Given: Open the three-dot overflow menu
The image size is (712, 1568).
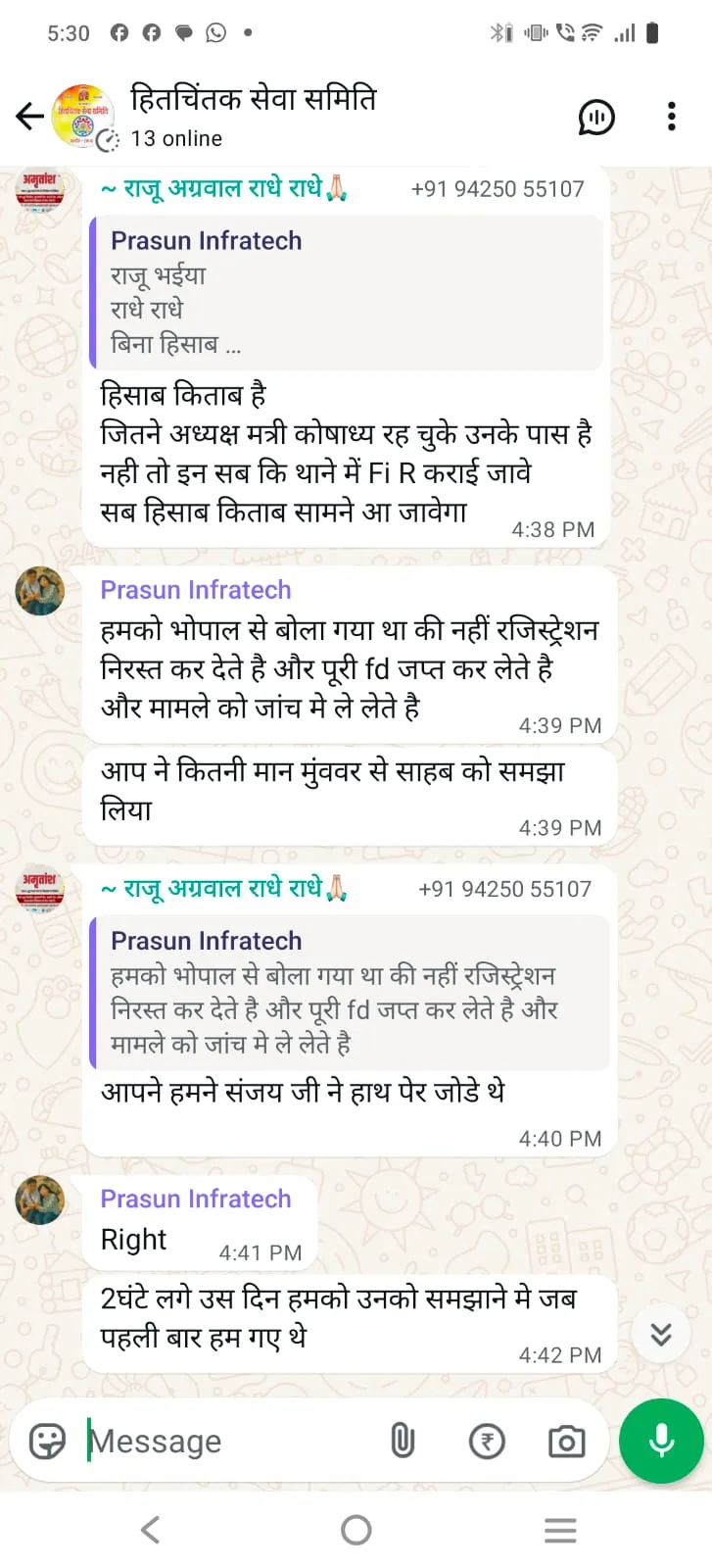Looking at the screenshot, I should 671,117.
